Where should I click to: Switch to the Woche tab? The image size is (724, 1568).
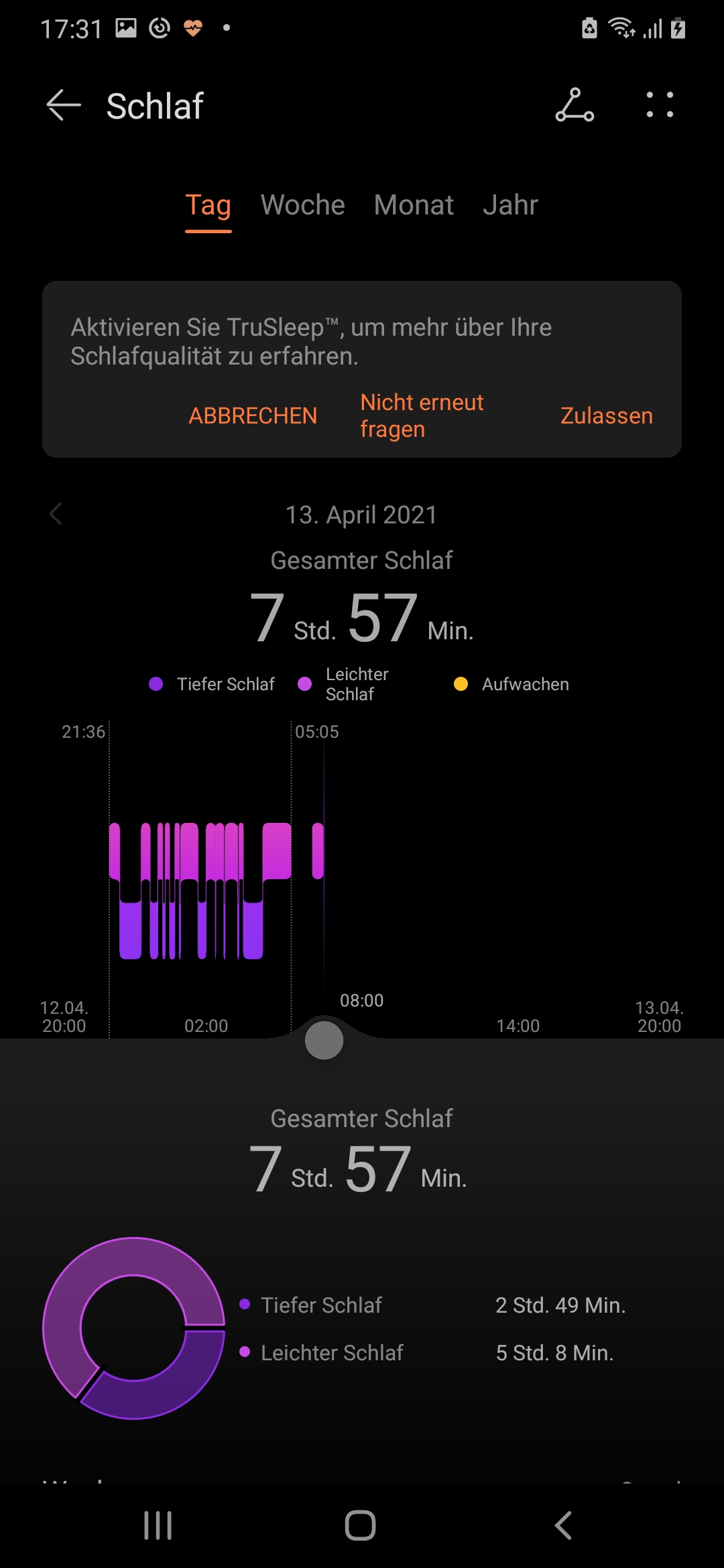[x=302, y=205]
